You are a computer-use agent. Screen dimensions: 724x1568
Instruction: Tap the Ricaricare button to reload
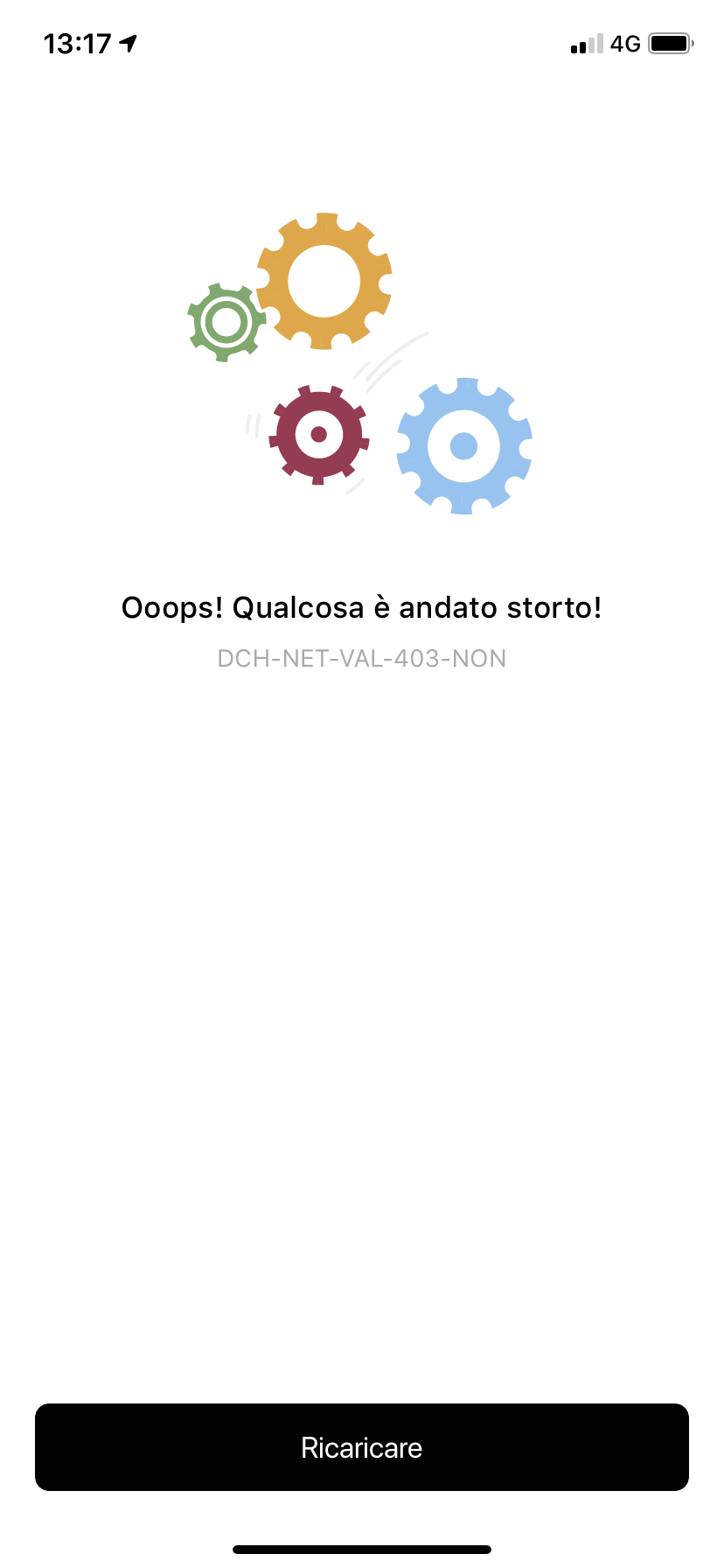pos(362,1447)
